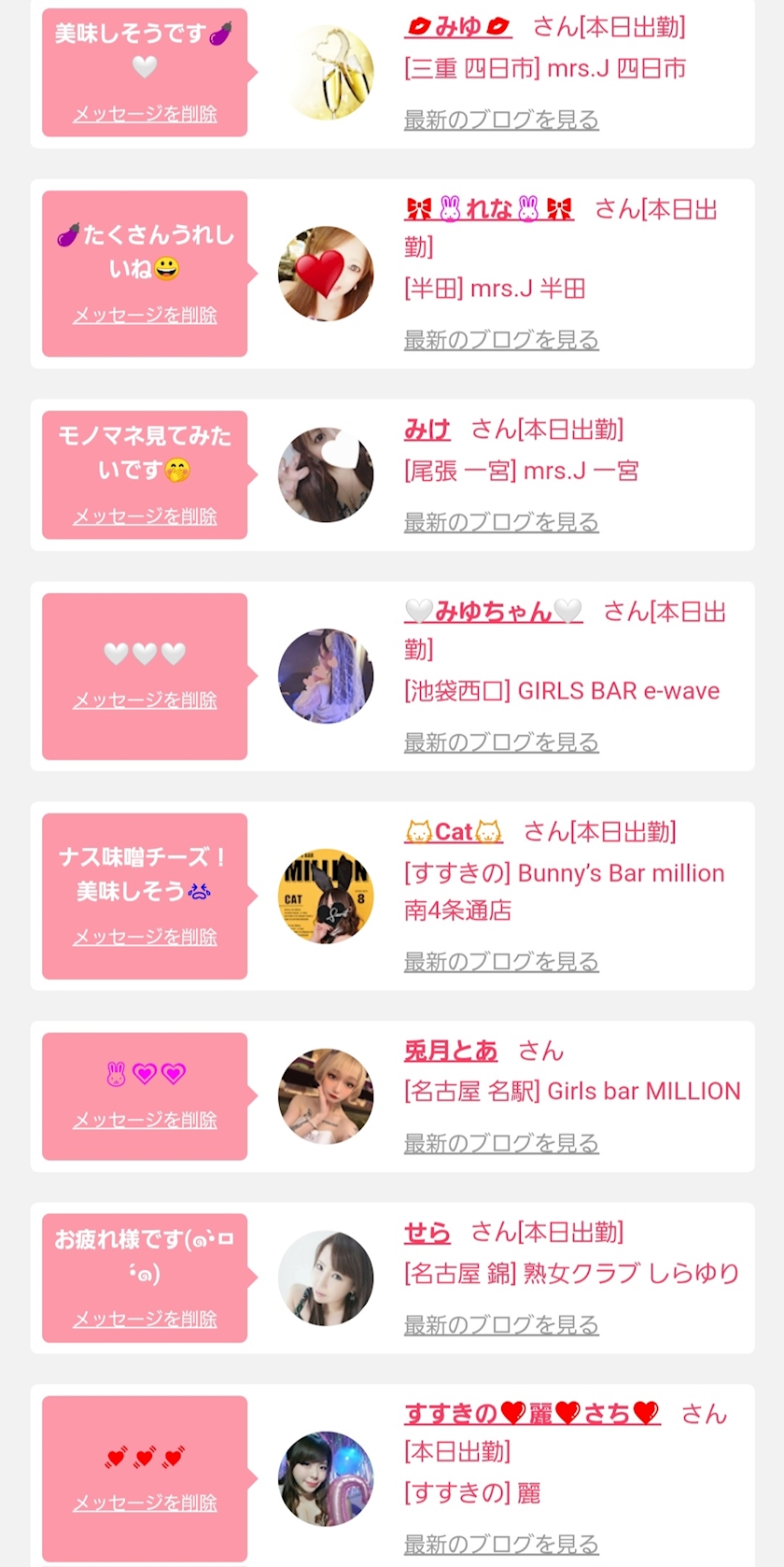Open Cat's profile name link
This screenshot has width=784, height=1567.
(454, 831)
